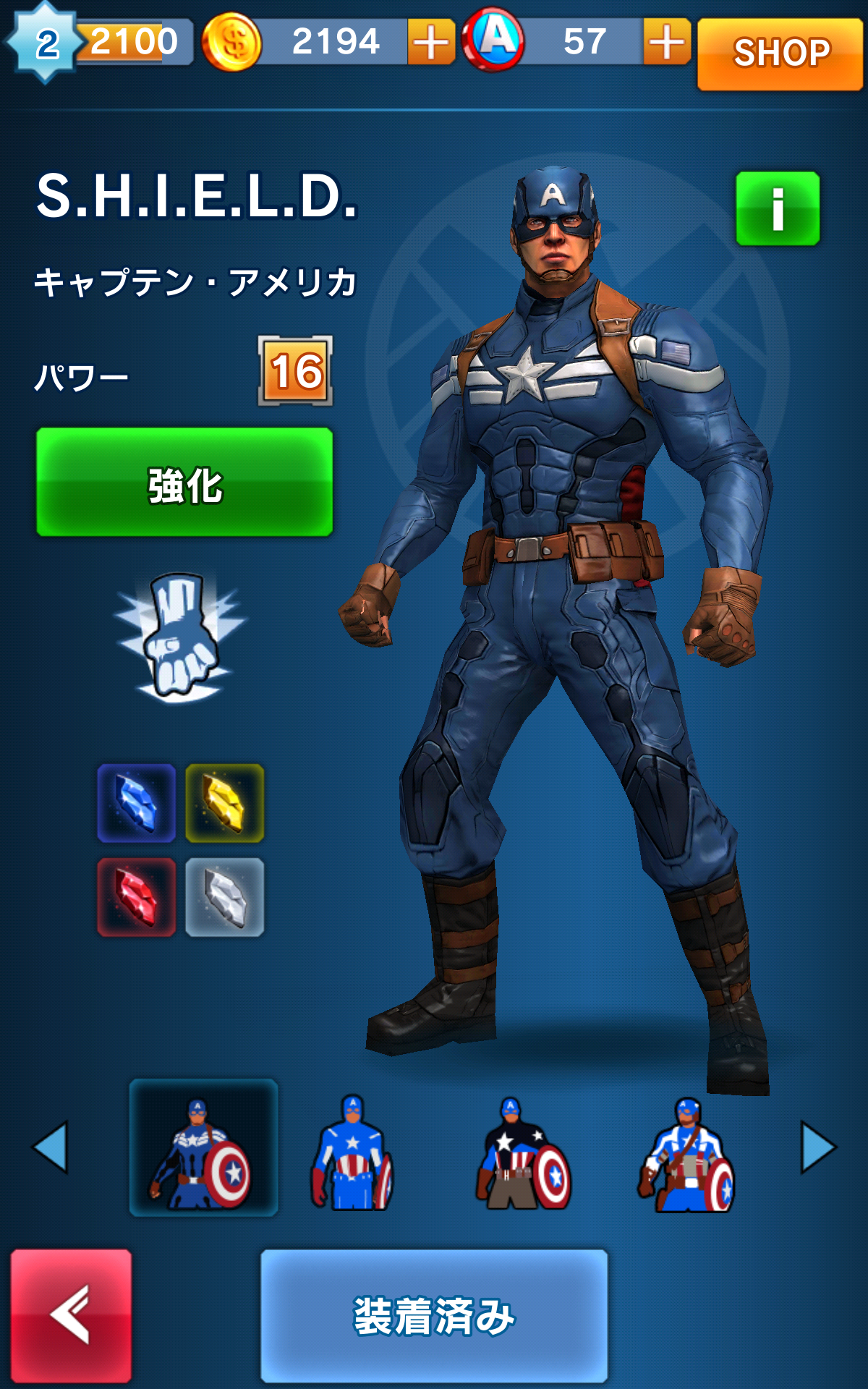Select the red crystal slot
This screenshot has height=1389, width=868.
tap(137, 897)
